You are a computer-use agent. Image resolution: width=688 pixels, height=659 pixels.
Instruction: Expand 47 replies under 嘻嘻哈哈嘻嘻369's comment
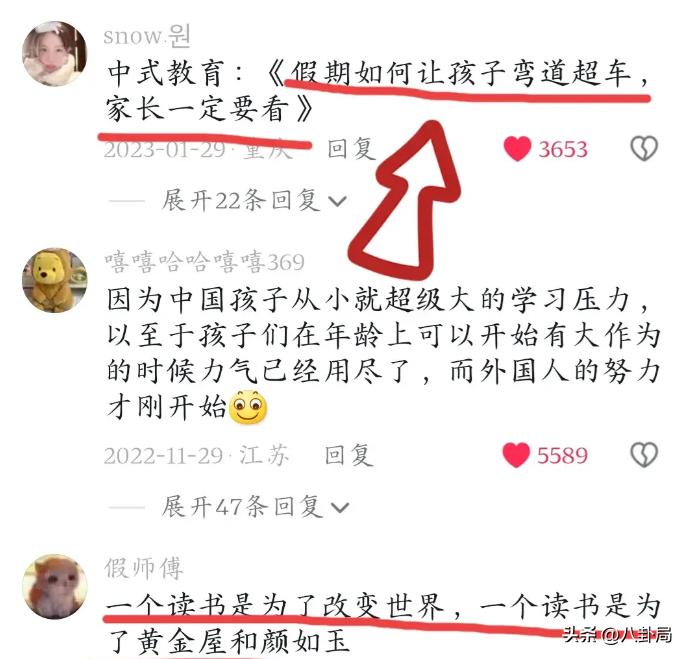254,506
